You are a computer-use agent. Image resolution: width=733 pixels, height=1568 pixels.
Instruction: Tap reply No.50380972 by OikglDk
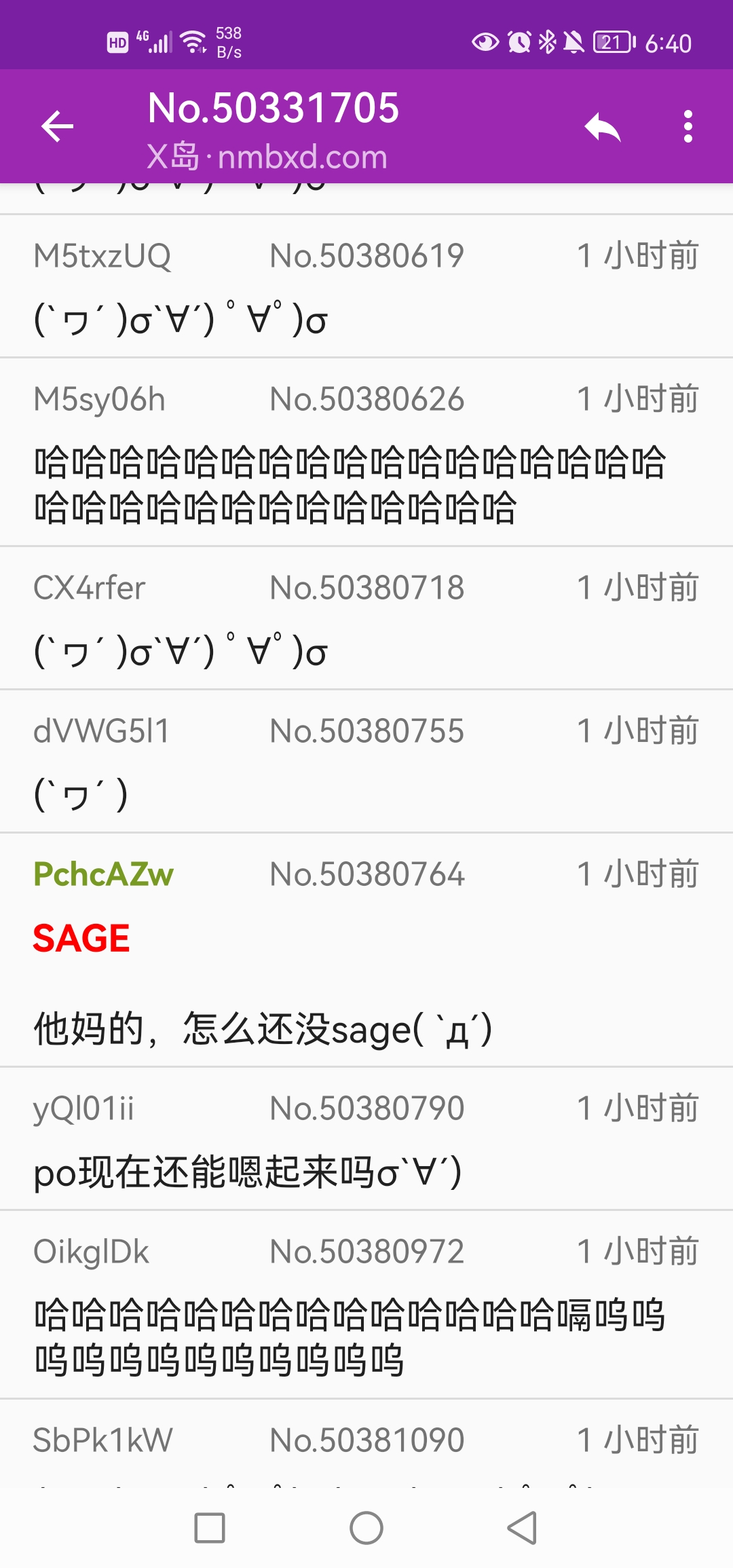(x=366, y=1305)
